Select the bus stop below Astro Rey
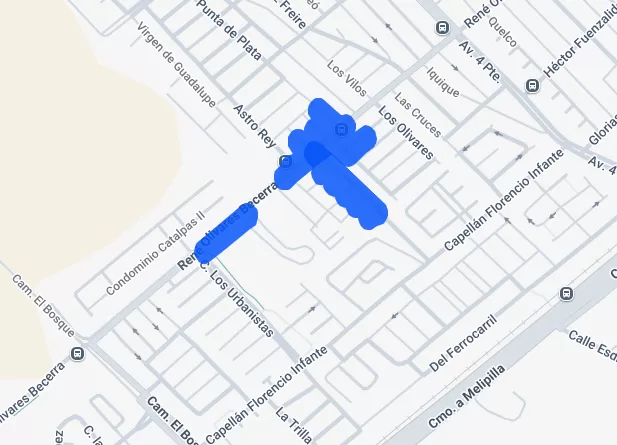Image resolution: width=617 pixels, height=445 pixels. pos(286,161)
